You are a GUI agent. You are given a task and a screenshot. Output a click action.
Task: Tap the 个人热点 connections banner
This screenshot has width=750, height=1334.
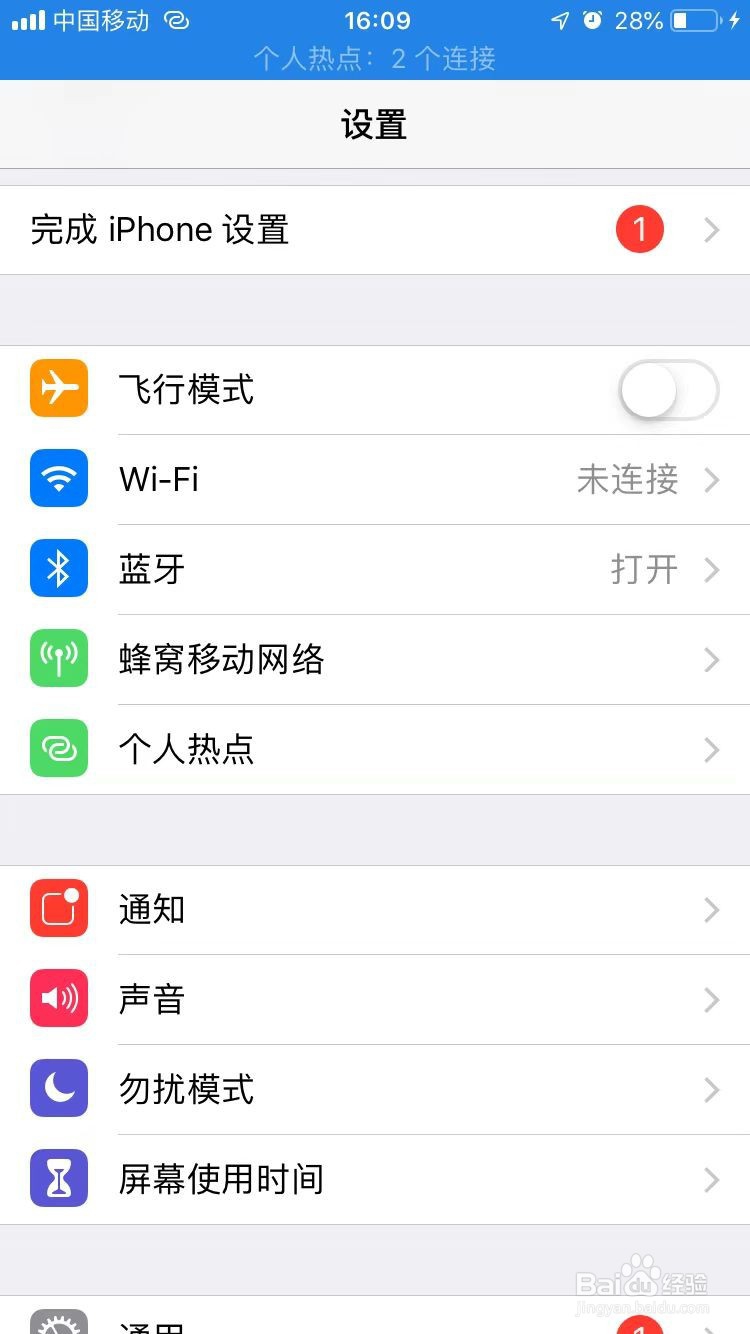tap(375, 59)
